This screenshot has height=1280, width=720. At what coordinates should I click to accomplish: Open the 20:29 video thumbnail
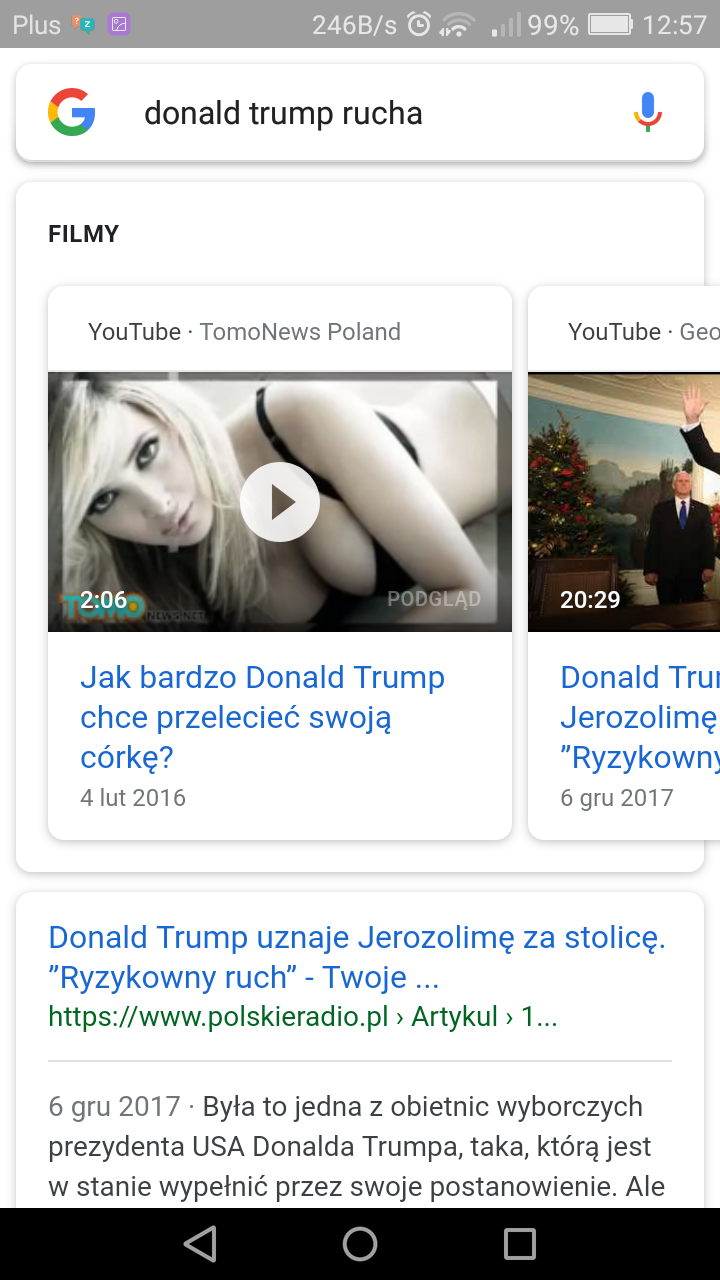(x=624, y=502)
